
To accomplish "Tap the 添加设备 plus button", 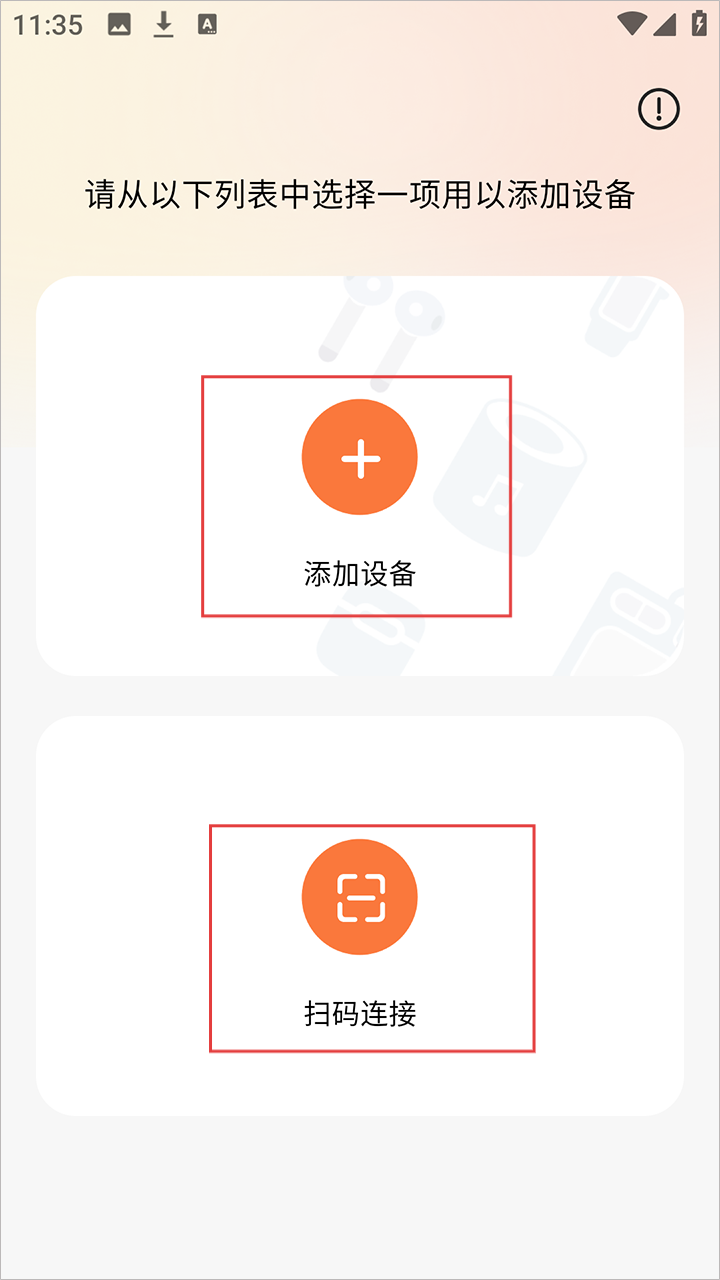I will coord(360,458).
